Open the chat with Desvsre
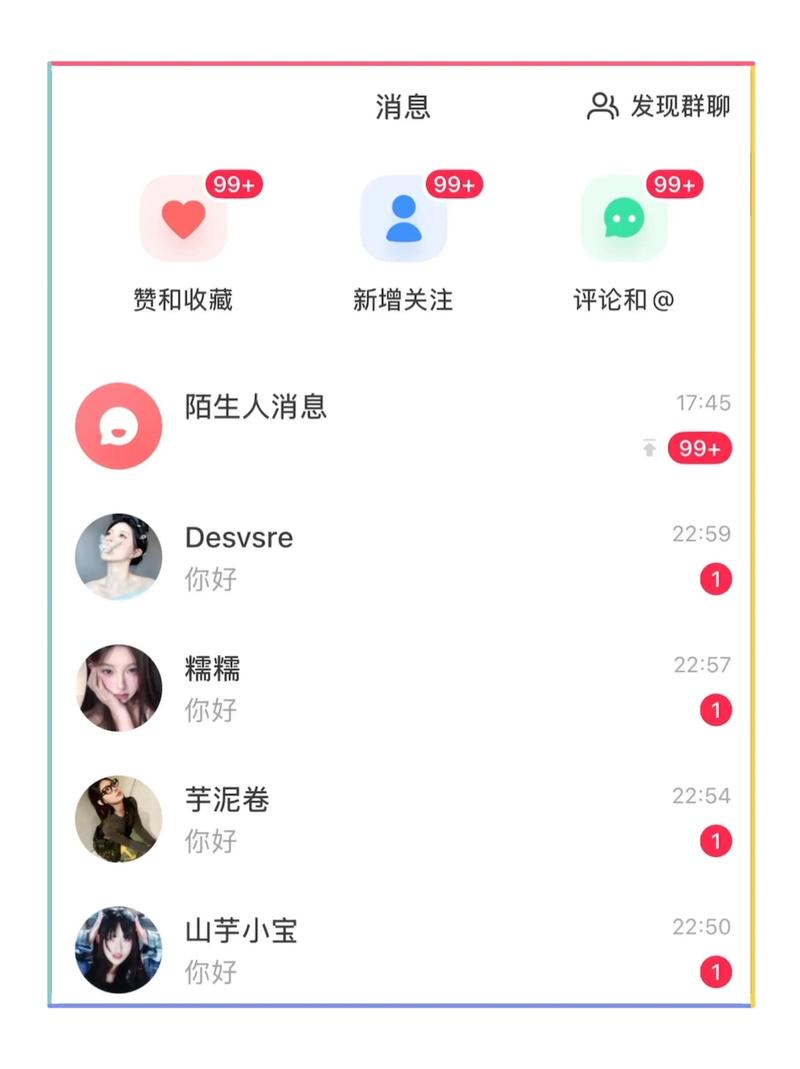 pyautogui.click(x=400, y=557)
